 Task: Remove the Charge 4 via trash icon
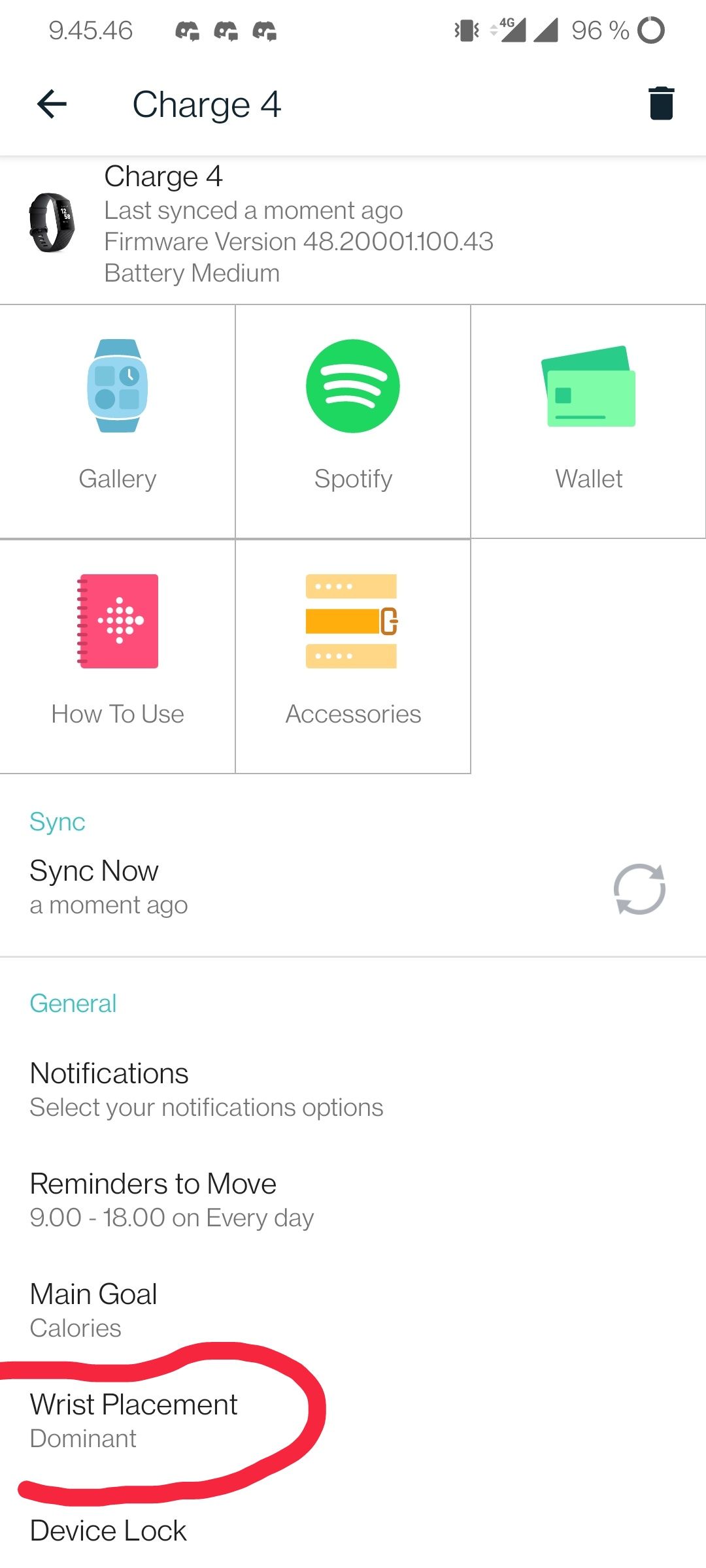pos(661,104)
